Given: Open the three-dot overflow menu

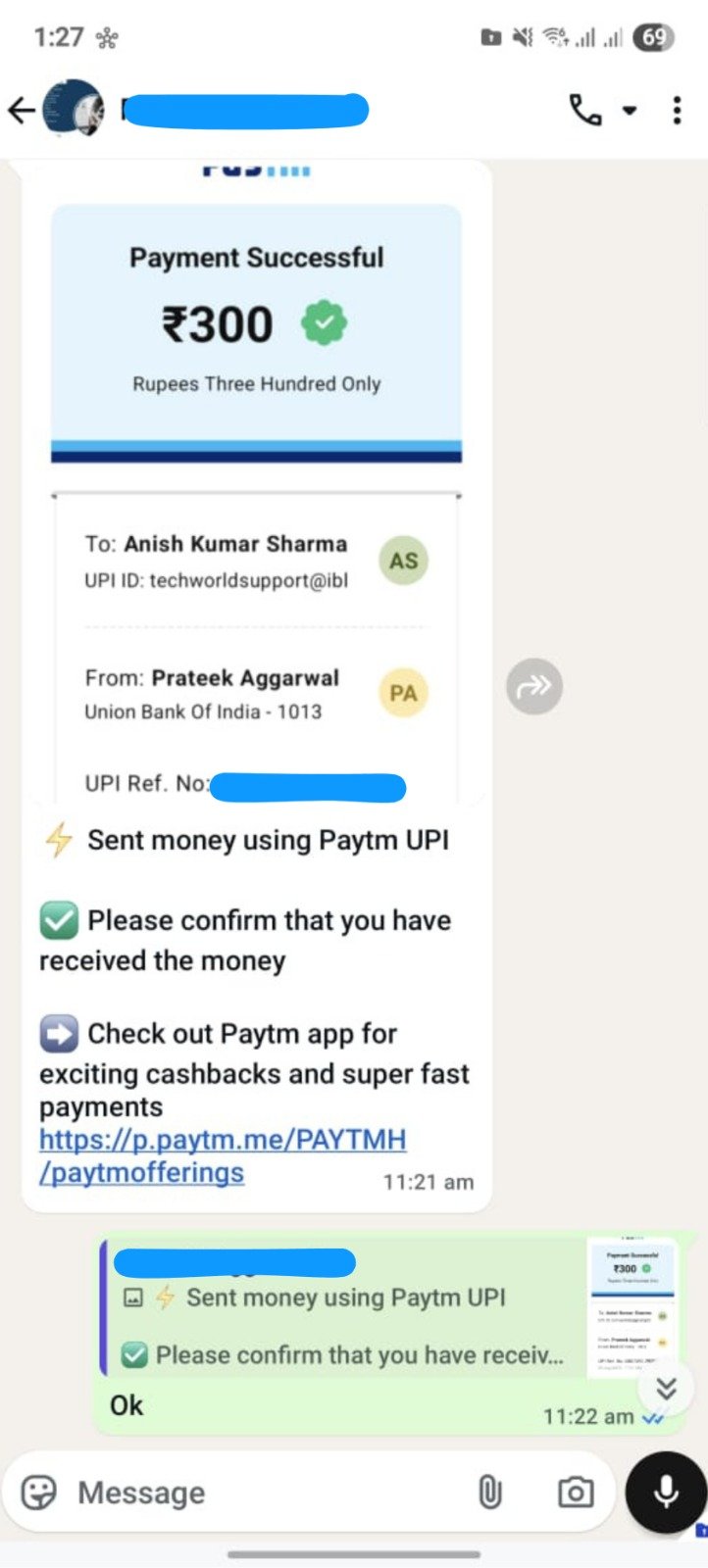Looking at the screenshot, I should pyautogui.click(x=677, y=110).
